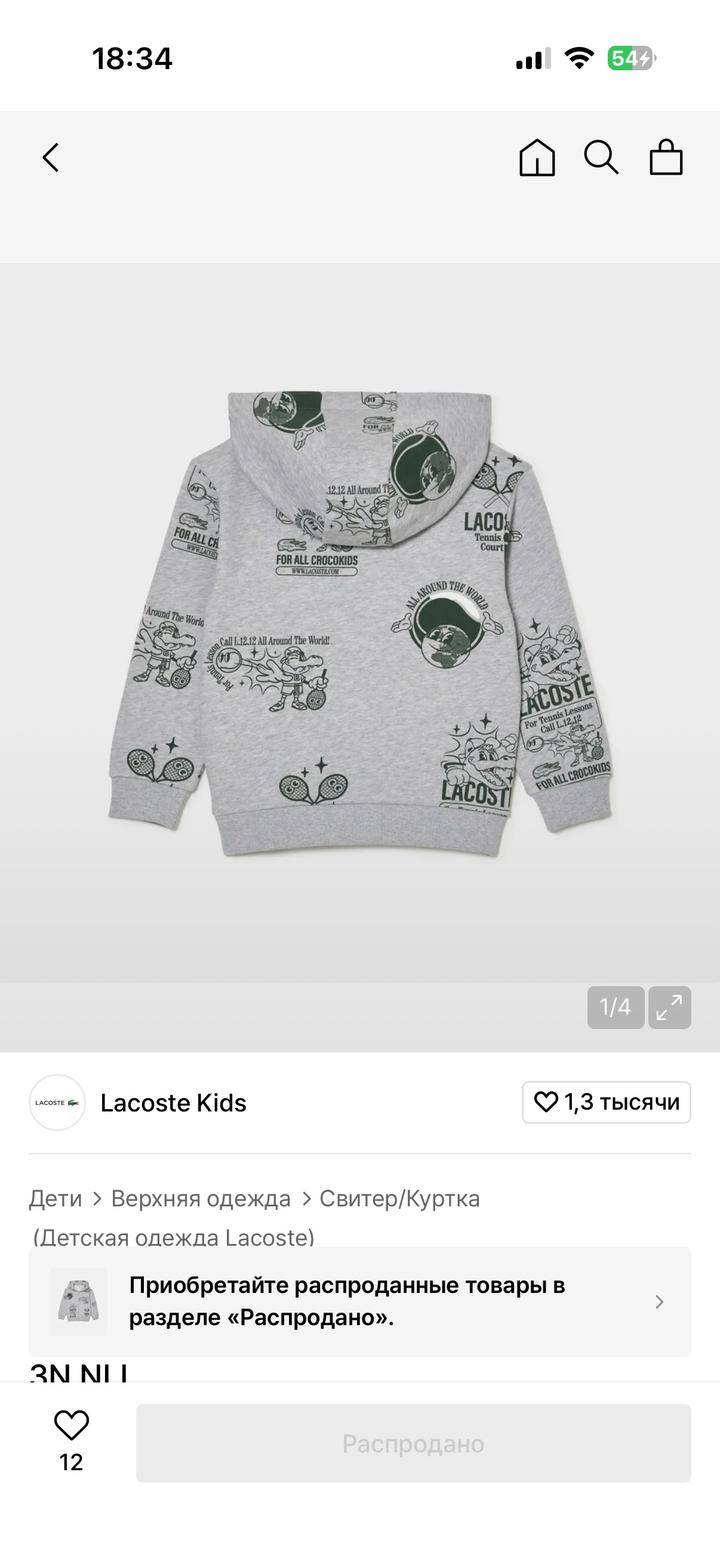Viewport: 720px width, 1565px height.
Task: Open the Дети breadcrumb category
Action: tap(56, 1198)
